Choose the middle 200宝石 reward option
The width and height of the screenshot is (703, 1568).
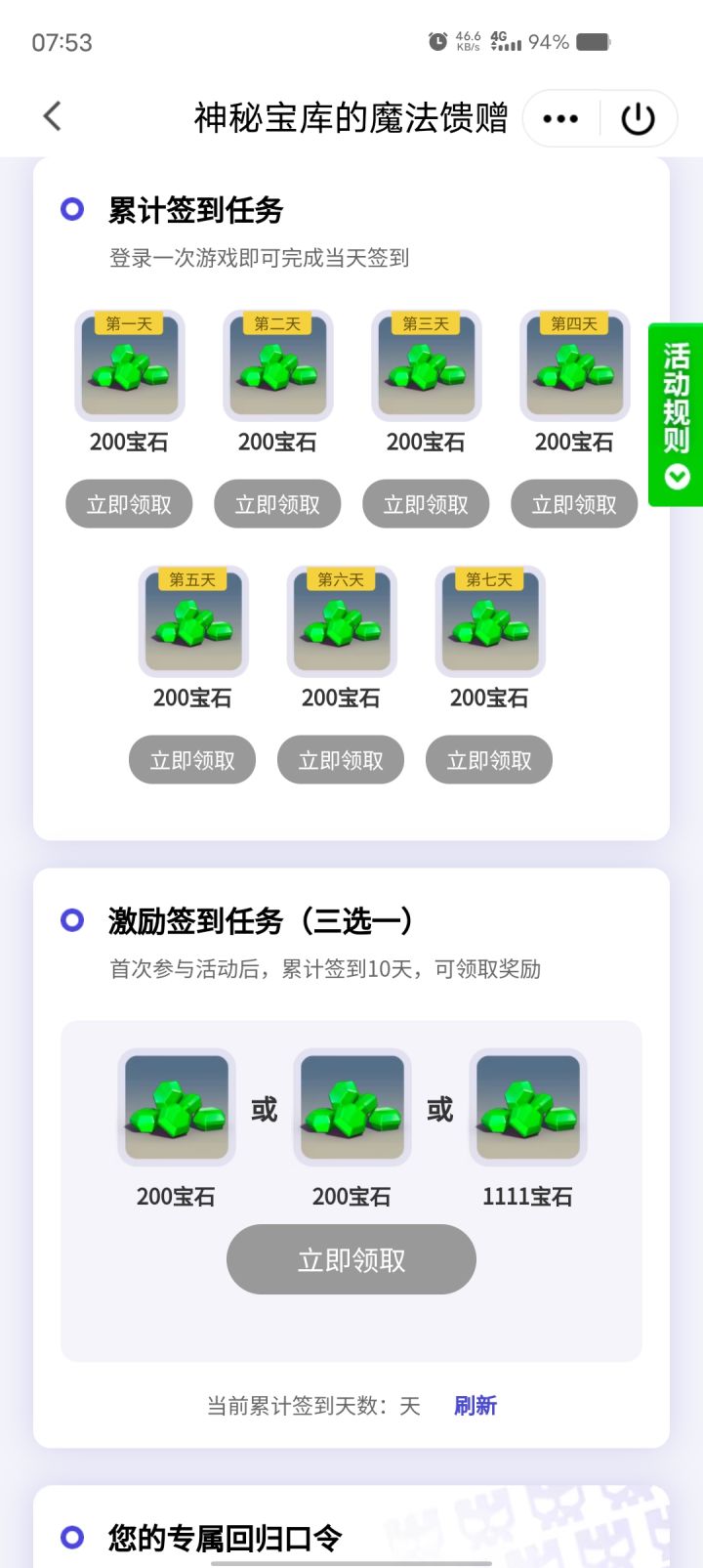pos(351,1107)
